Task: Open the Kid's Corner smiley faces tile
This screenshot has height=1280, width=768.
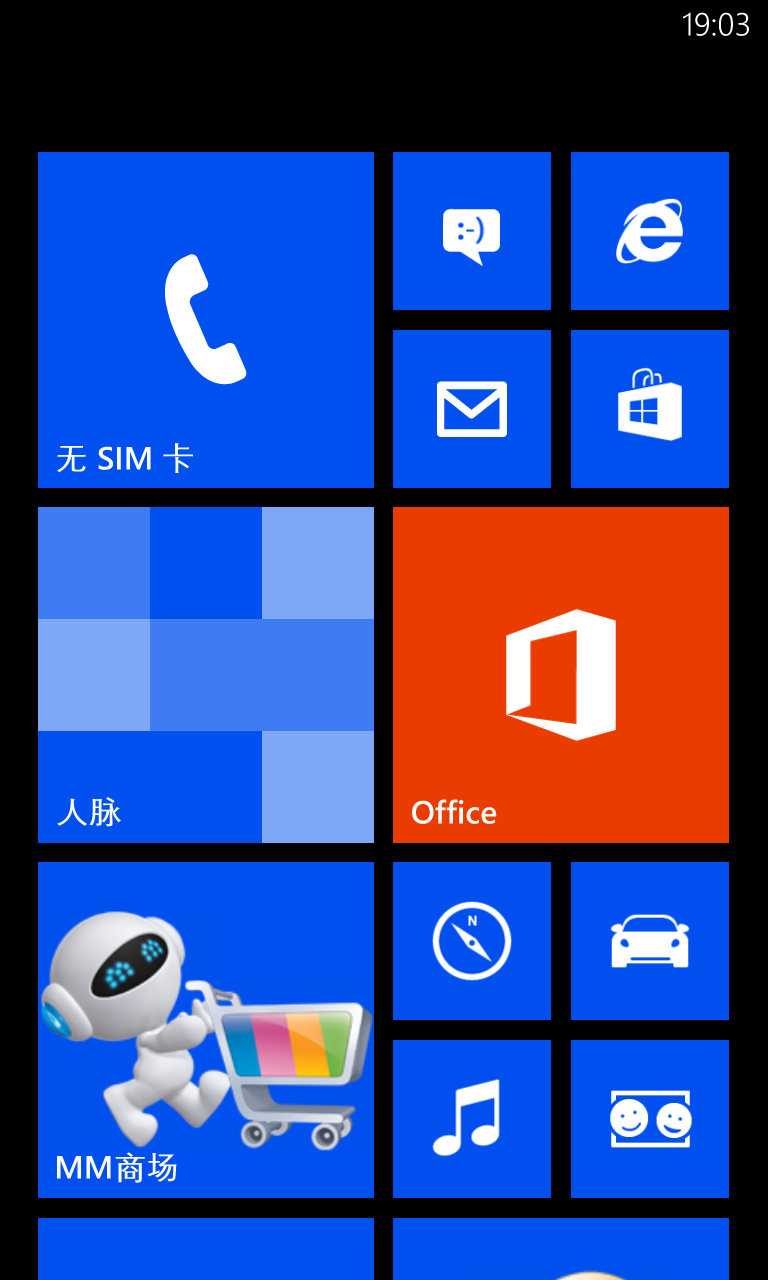Action: [x=650, y=1119]
